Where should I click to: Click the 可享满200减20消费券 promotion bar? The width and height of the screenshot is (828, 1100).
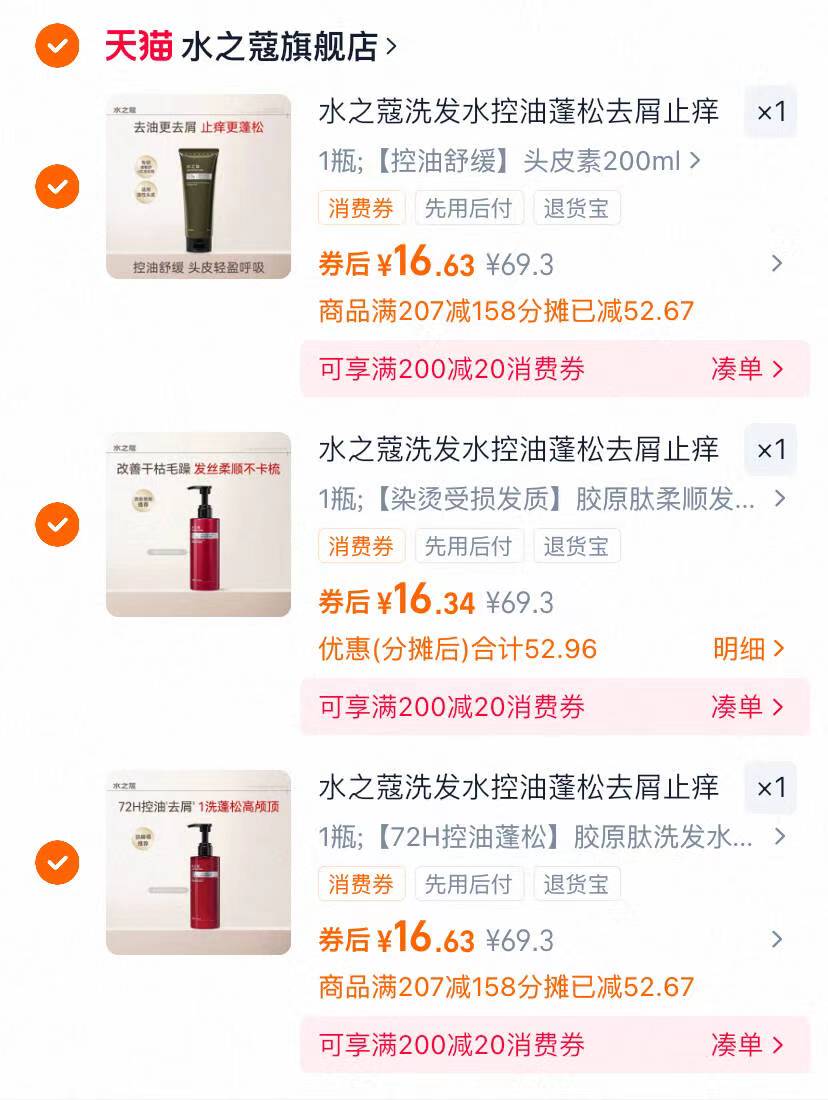[x=450, y=369]
